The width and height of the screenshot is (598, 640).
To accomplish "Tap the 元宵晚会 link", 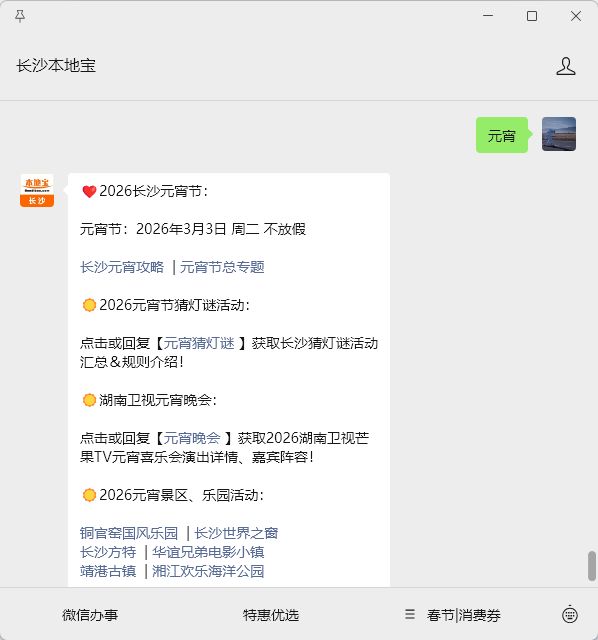I will pos(192,438).
